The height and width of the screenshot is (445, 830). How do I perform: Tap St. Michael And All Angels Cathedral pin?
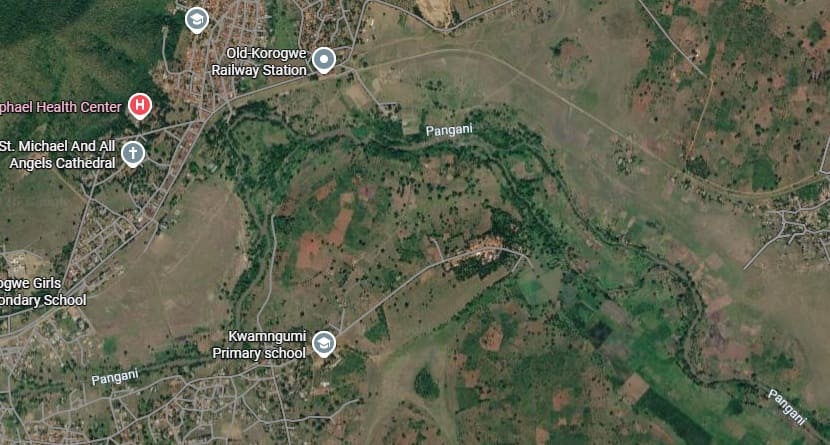coord(133,153)
